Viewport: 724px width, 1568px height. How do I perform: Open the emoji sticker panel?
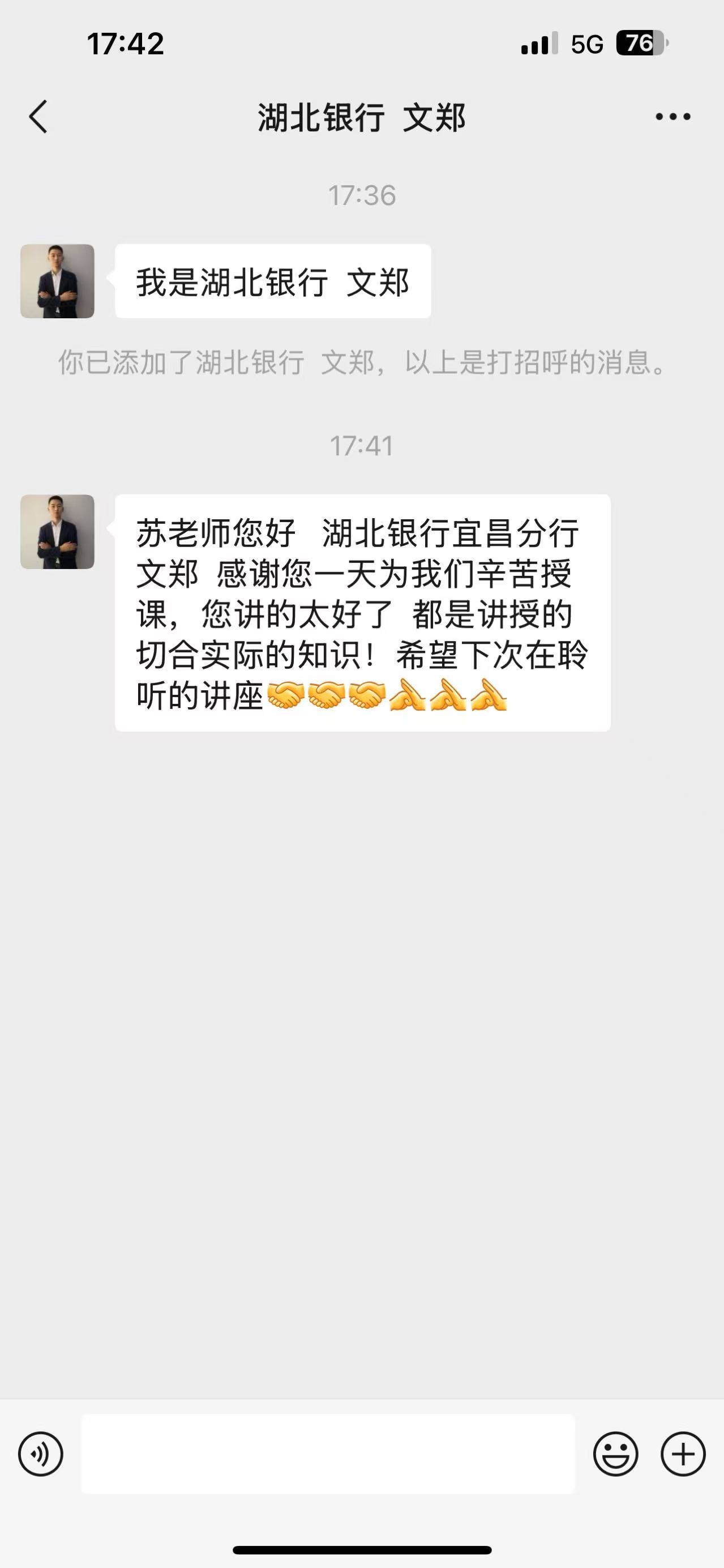(x=616, y=1454)
